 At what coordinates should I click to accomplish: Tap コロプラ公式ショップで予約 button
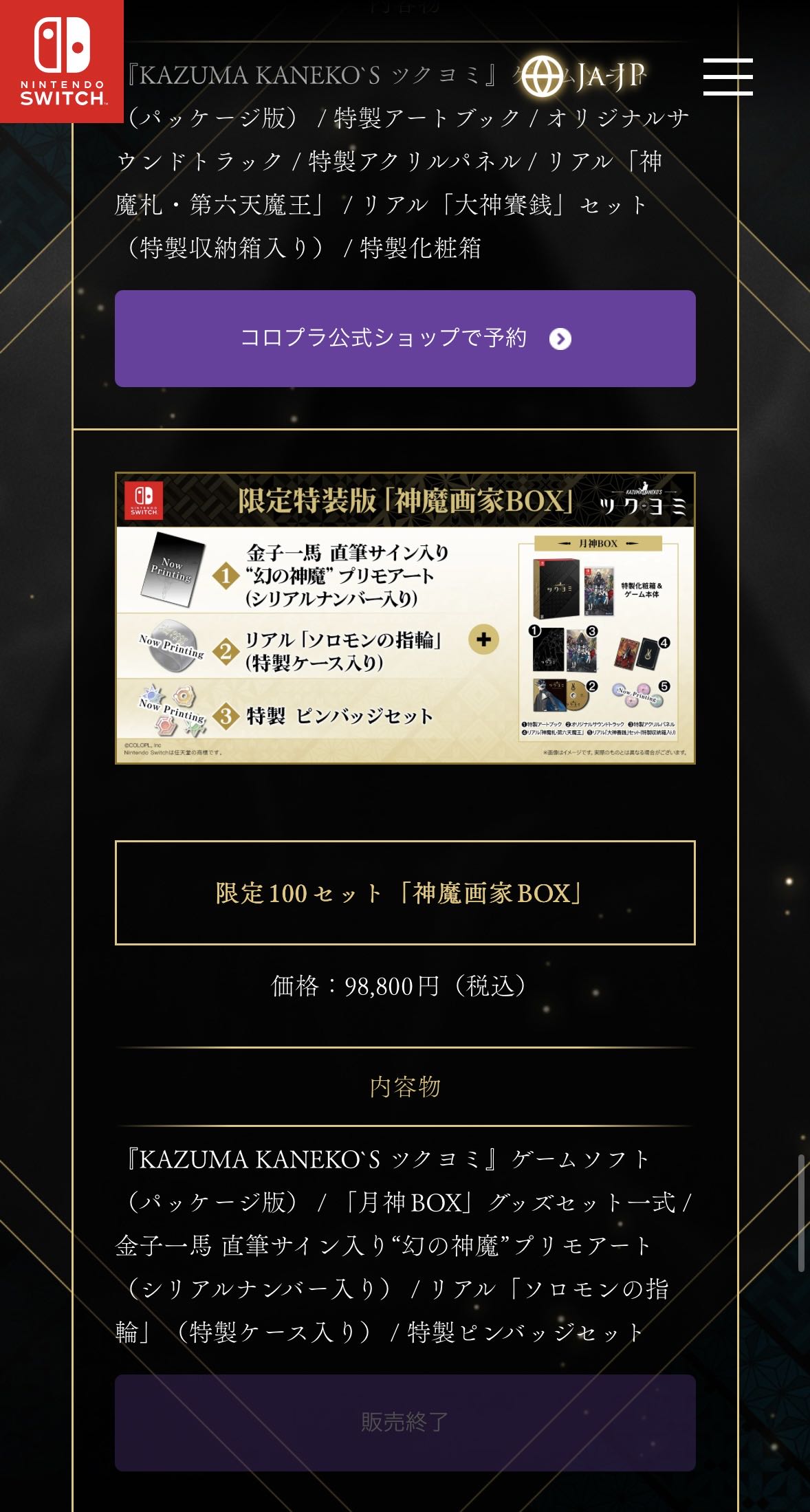pyautogui.click(x=405, y=338)
